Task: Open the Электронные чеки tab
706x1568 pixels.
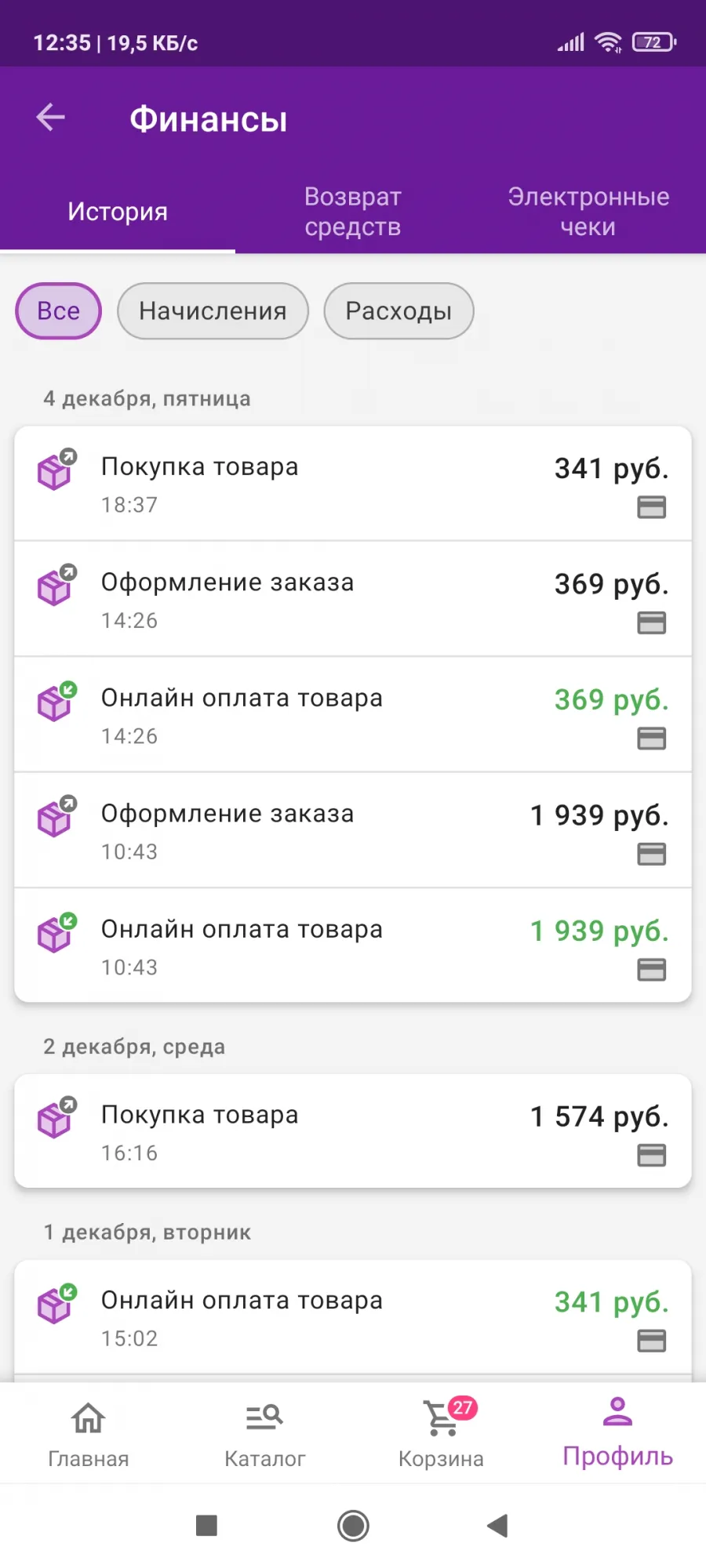Action: point(588,212)
